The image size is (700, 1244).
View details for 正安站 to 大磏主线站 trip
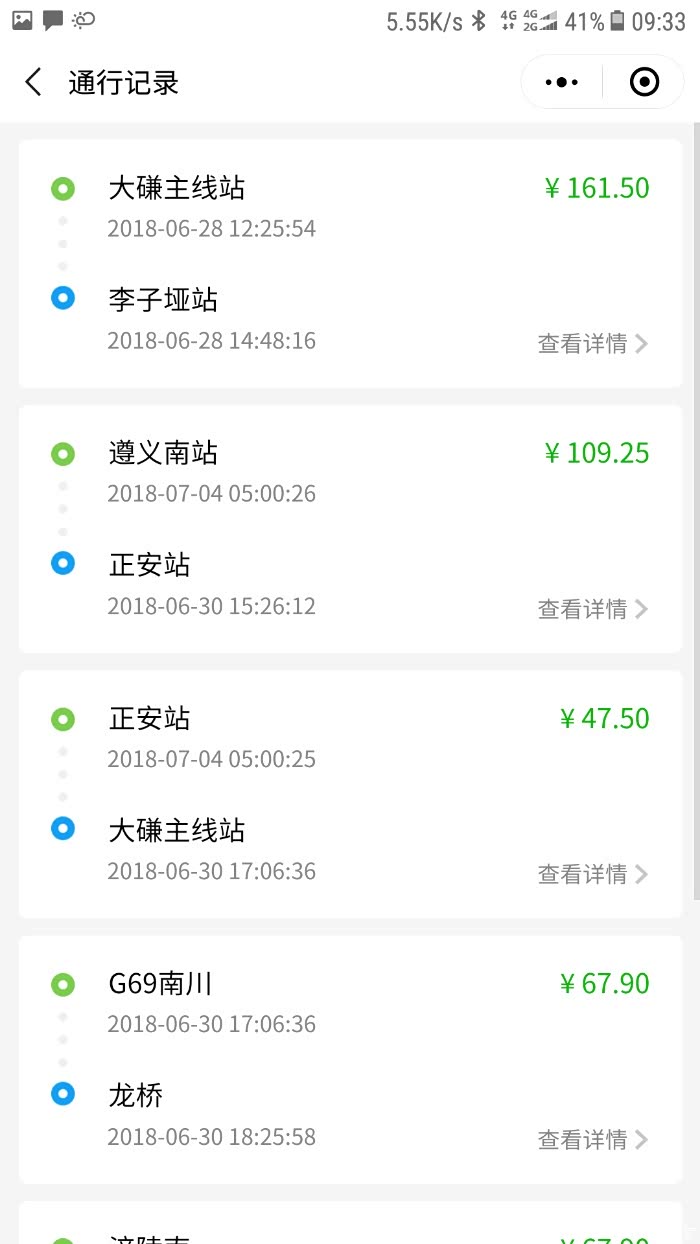pyautogui.click(x=593, y=874)
